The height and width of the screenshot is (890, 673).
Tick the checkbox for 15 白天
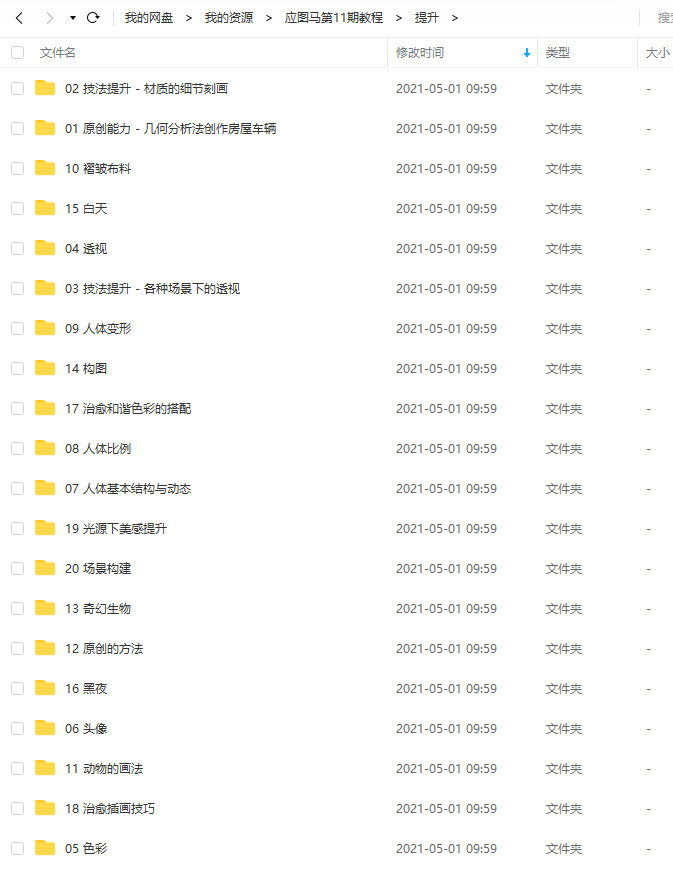tap(17, 209)
